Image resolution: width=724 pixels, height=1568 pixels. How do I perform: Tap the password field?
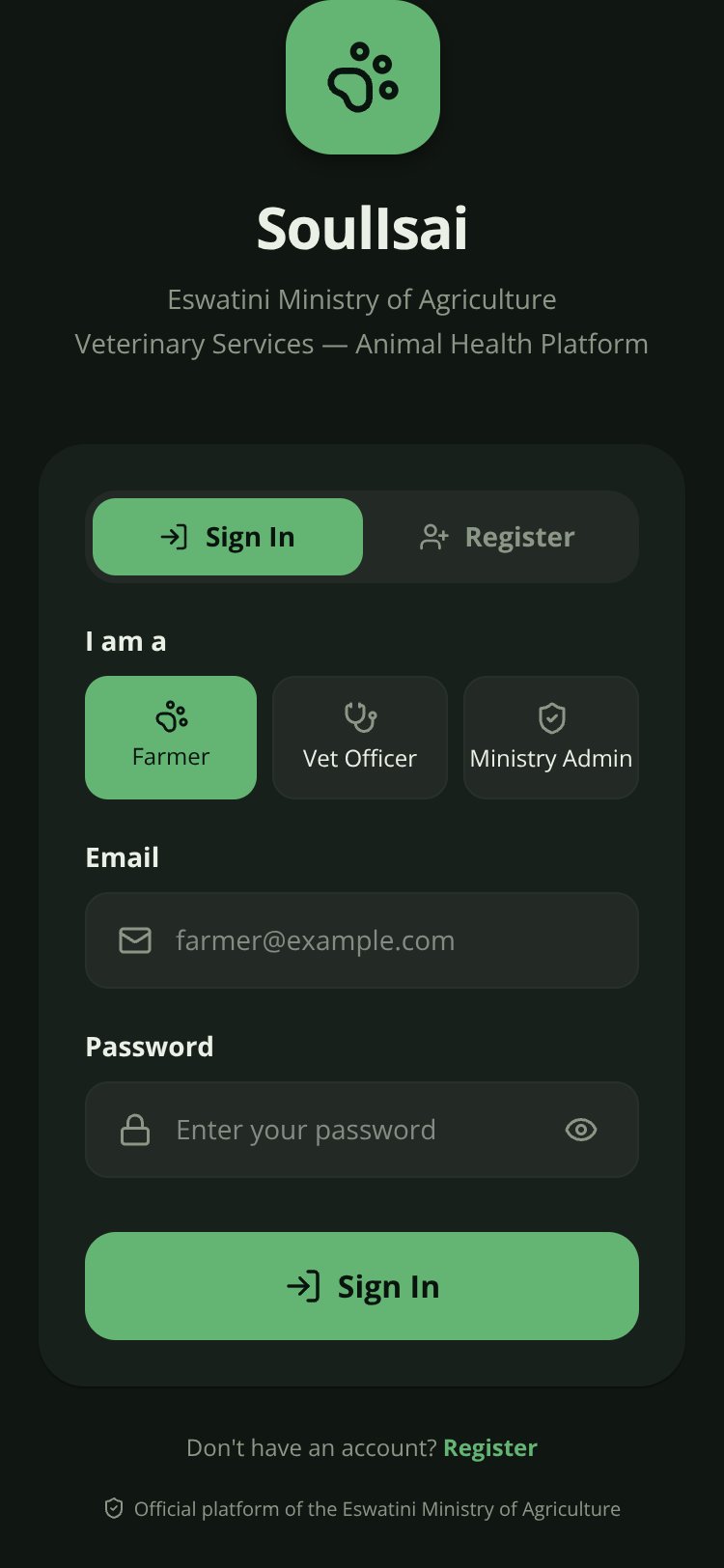pyautogui.click(x=362, y=1130)
